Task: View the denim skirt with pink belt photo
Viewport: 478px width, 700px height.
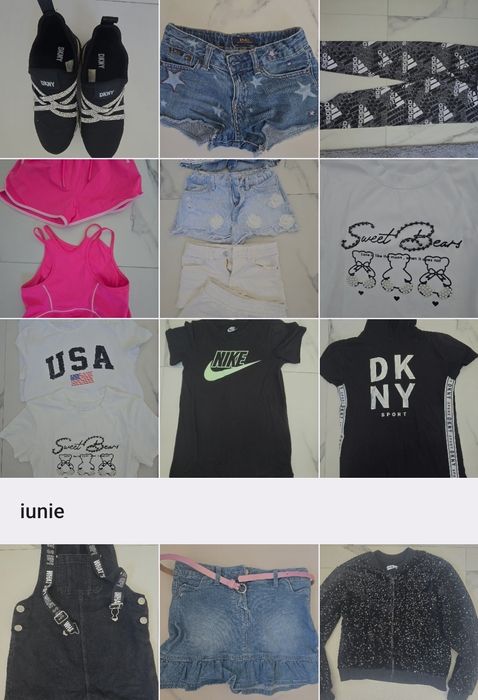Action: tap(239, 622)
